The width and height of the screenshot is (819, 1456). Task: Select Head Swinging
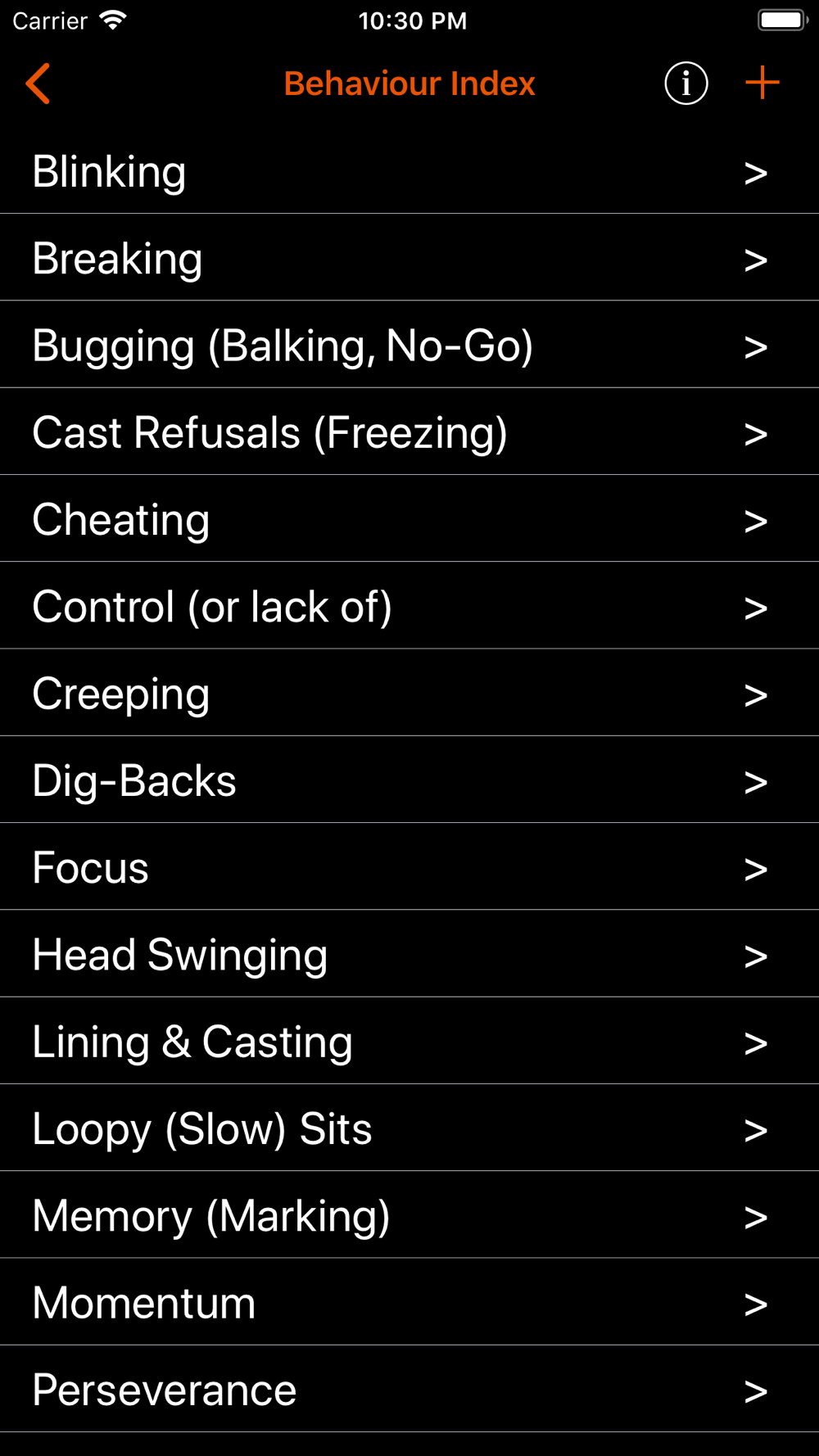pos(409,955)
